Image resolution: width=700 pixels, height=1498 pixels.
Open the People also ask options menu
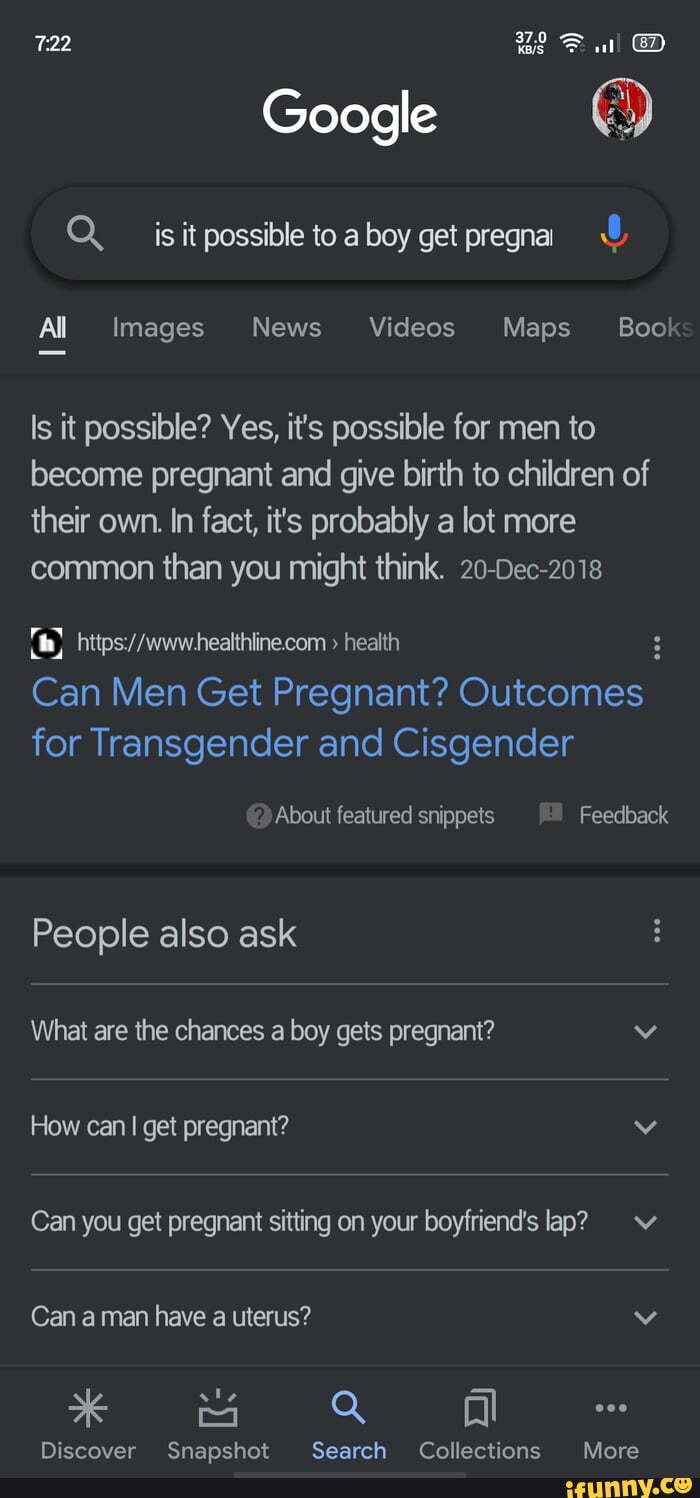[657, 932]
